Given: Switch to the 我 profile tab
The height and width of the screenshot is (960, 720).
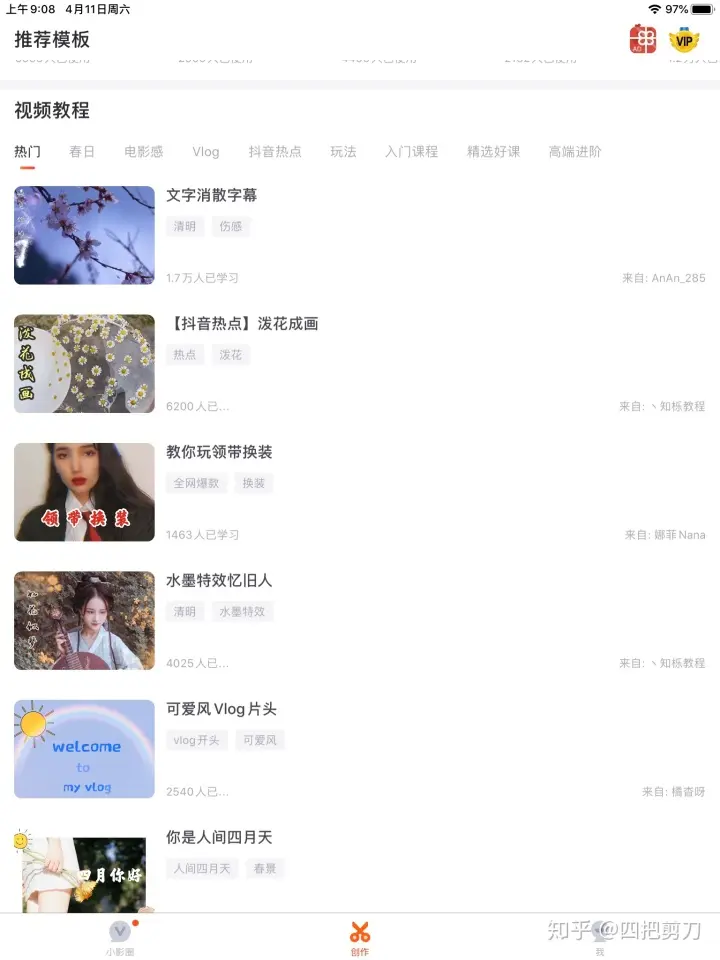Looking at the screenshot, I should click(x=600, y=938).
